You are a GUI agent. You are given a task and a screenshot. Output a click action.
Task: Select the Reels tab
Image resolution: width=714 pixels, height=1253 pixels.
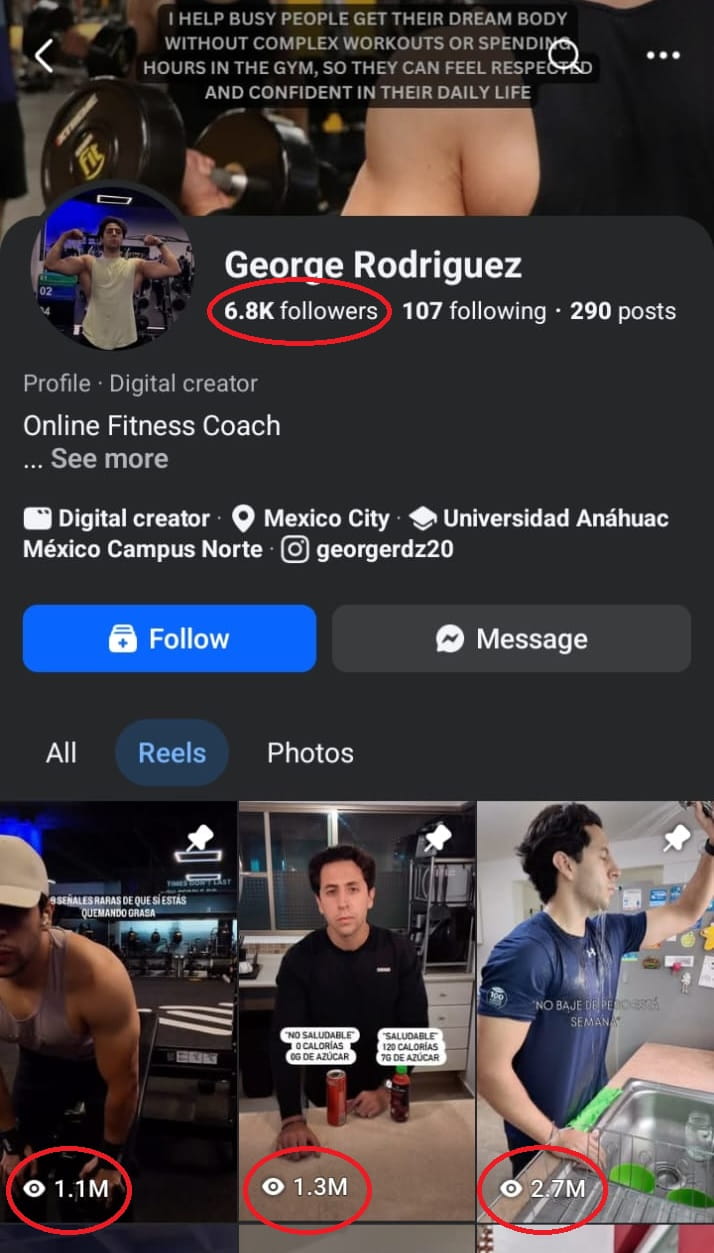172,753
